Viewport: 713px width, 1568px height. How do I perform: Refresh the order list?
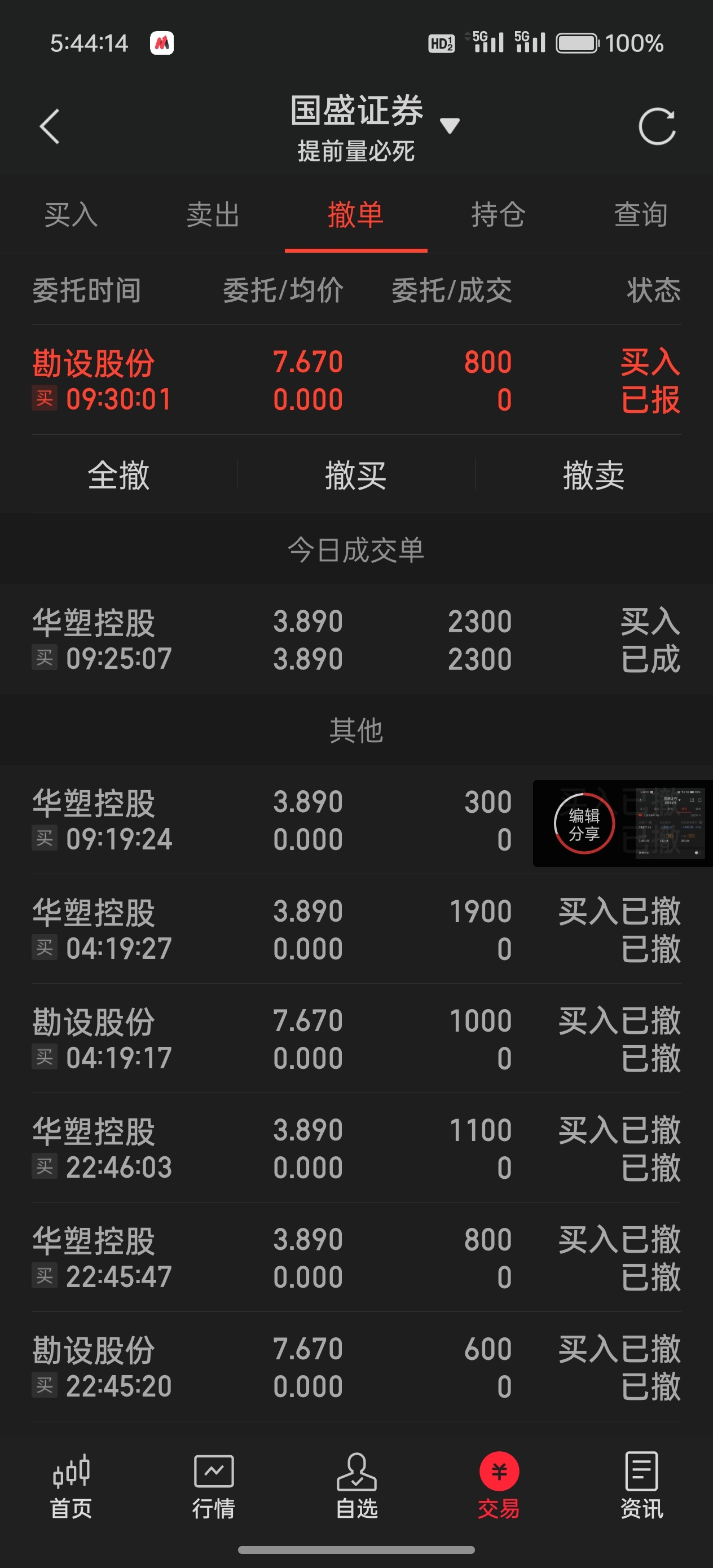pos(657,126)
